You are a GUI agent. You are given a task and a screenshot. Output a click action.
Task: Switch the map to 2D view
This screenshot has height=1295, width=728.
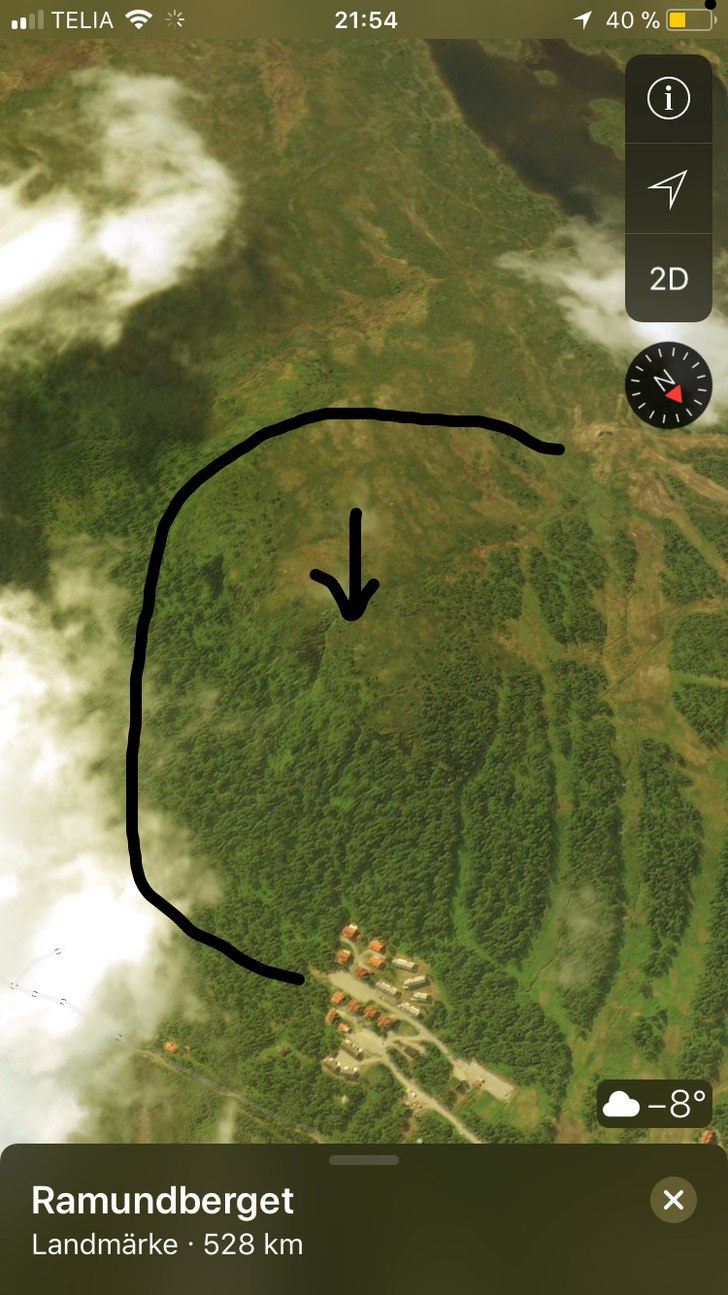[x=669, y=278]
